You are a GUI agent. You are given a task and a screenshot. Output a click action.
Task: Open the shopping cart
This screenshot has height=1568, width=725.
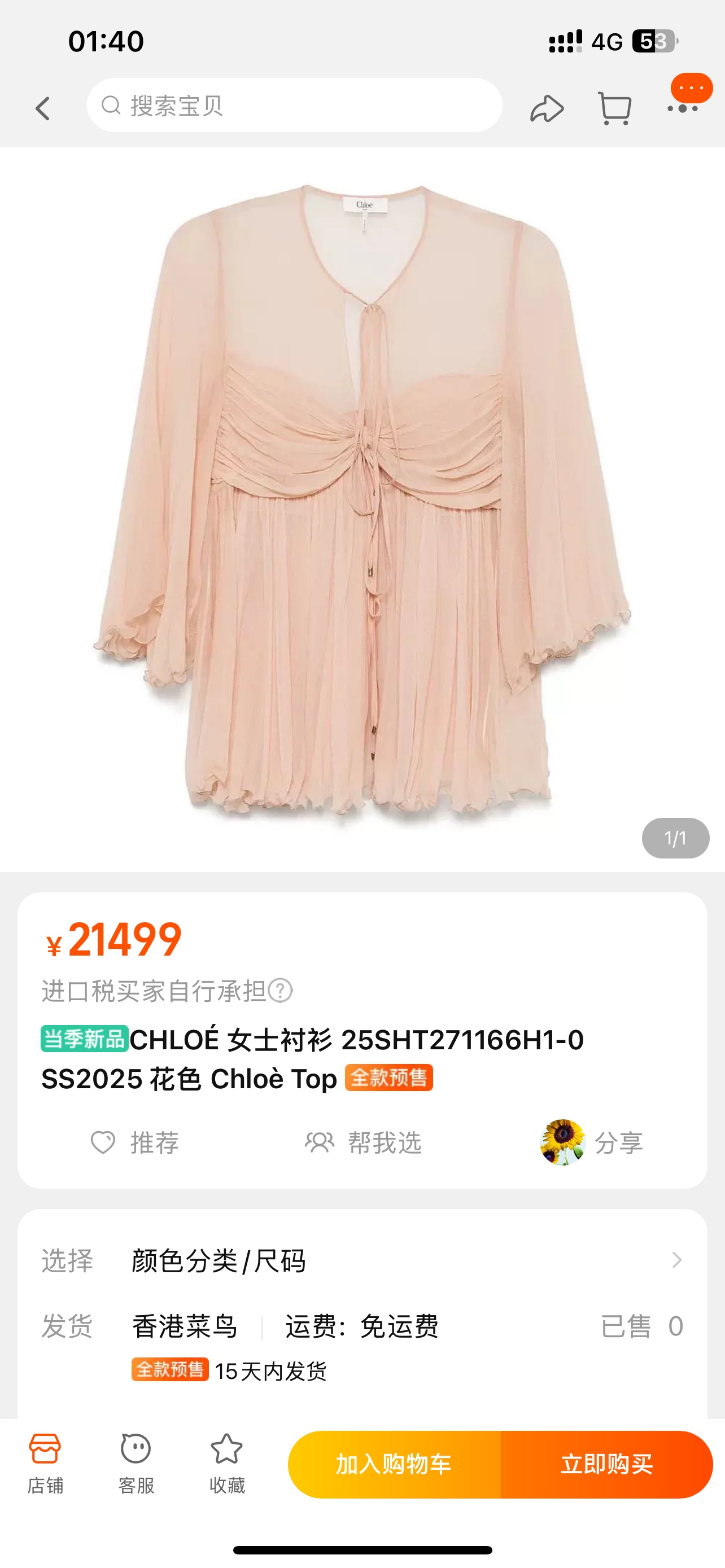tap(615, 108)
